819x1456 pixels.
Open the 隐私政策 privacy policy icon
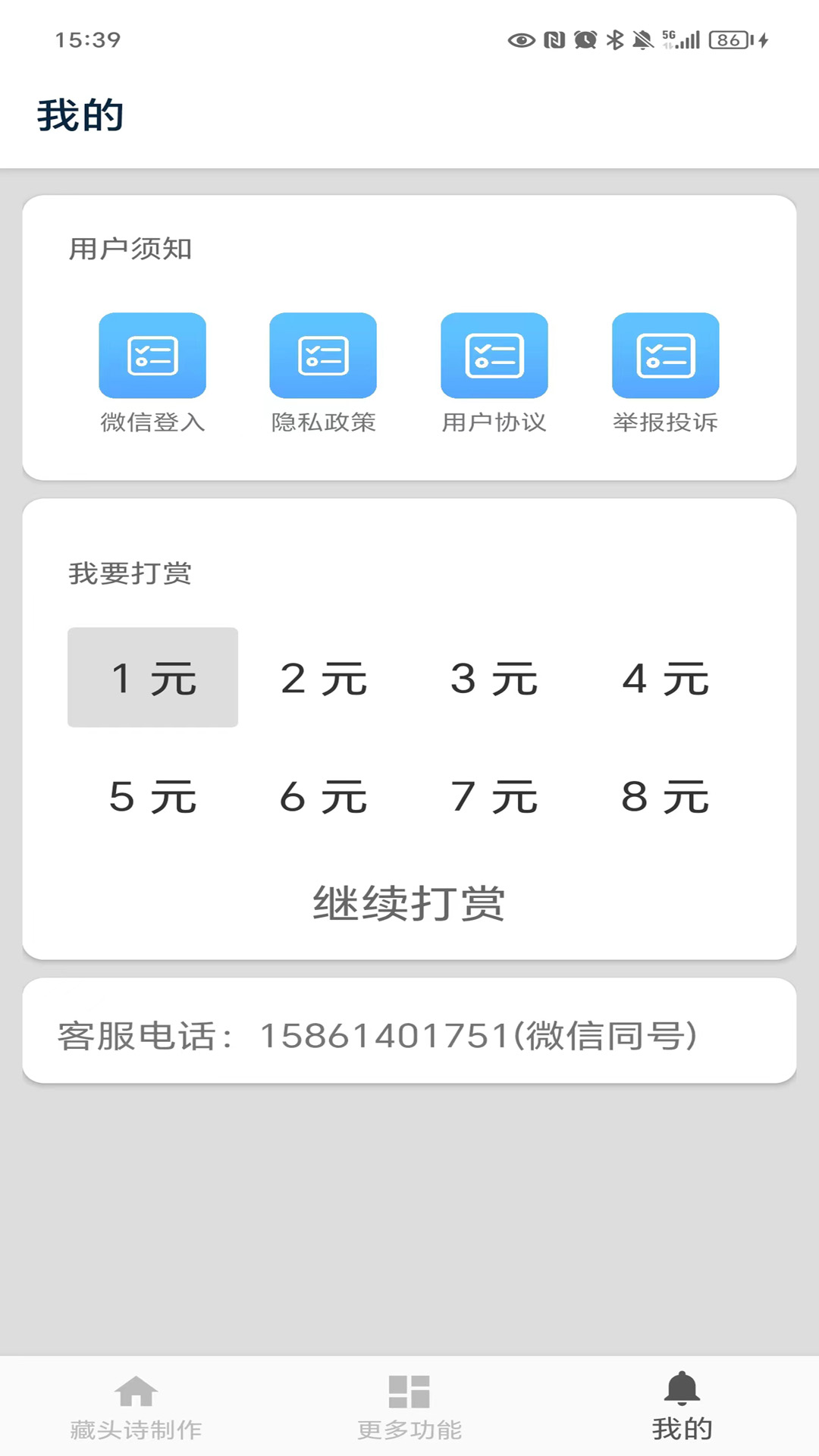(322, 355)
